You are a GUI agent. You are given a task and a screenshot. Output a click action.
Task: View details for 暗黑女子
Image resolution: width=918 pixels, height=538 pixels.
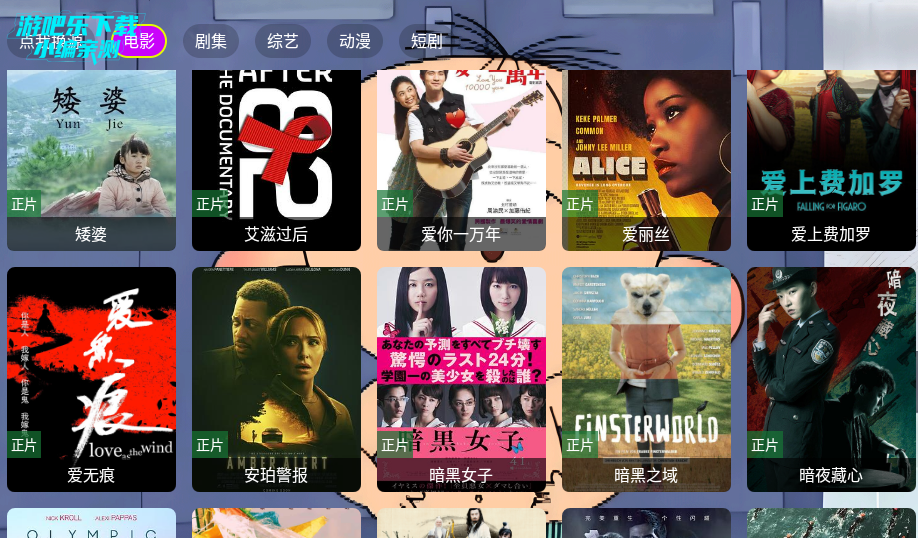tap(461, 378)
